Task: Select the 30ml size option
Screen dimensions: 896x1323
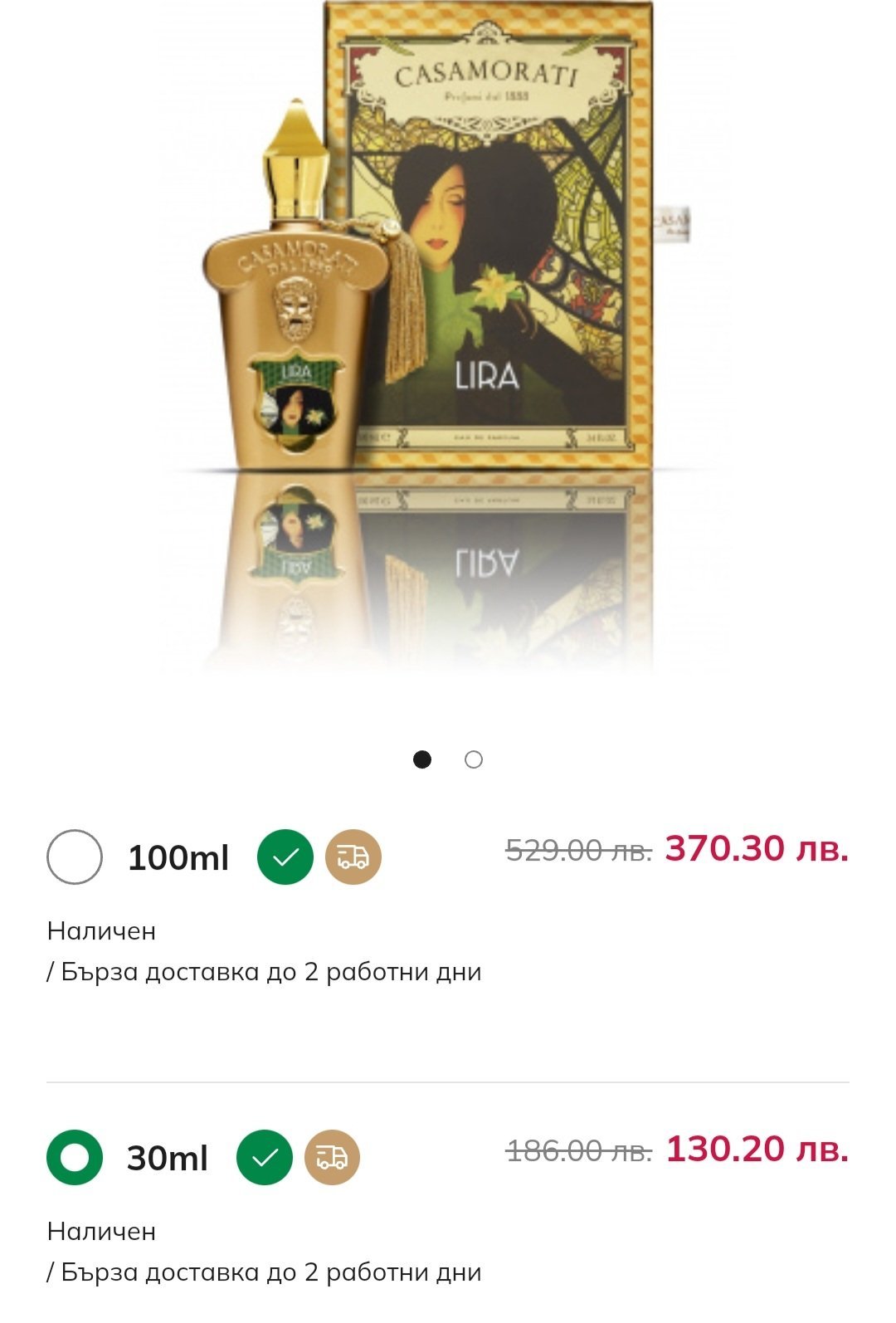Action: [x=75, y=1157]
